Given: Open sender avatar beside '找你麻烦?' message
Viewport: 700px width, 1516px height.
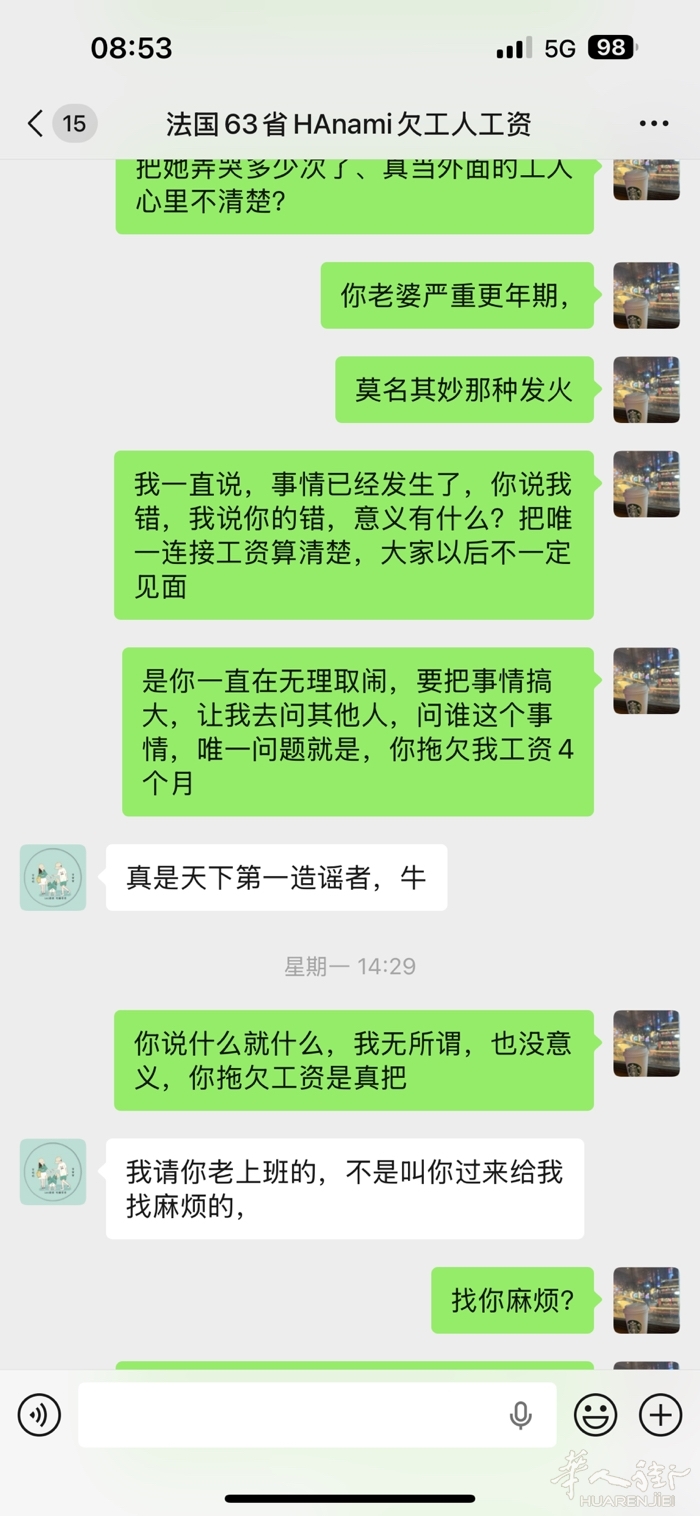Looking at the screenshot, I should 646,1300.
